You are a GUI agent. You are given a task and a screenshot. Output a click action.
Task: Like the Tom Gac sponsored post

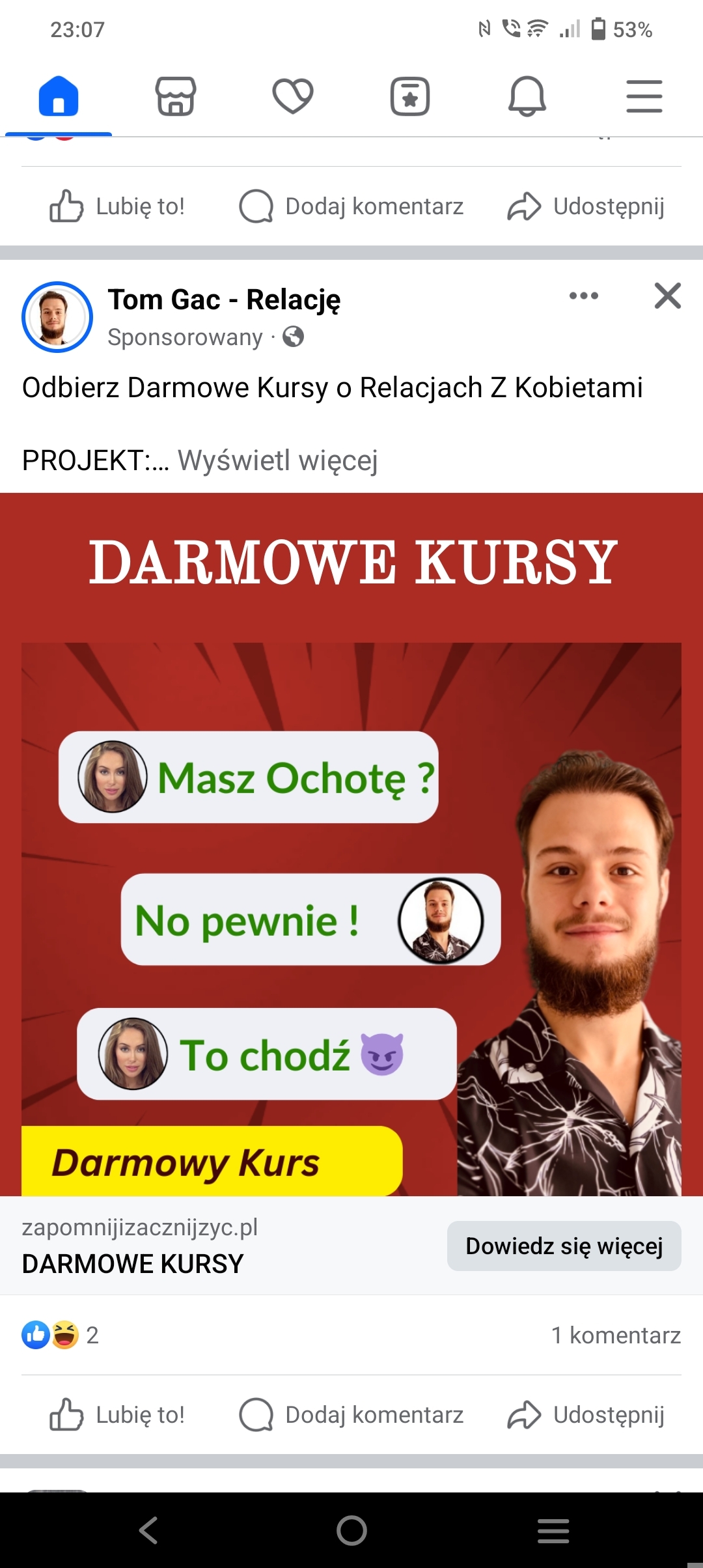click(x=118, y=1414)
